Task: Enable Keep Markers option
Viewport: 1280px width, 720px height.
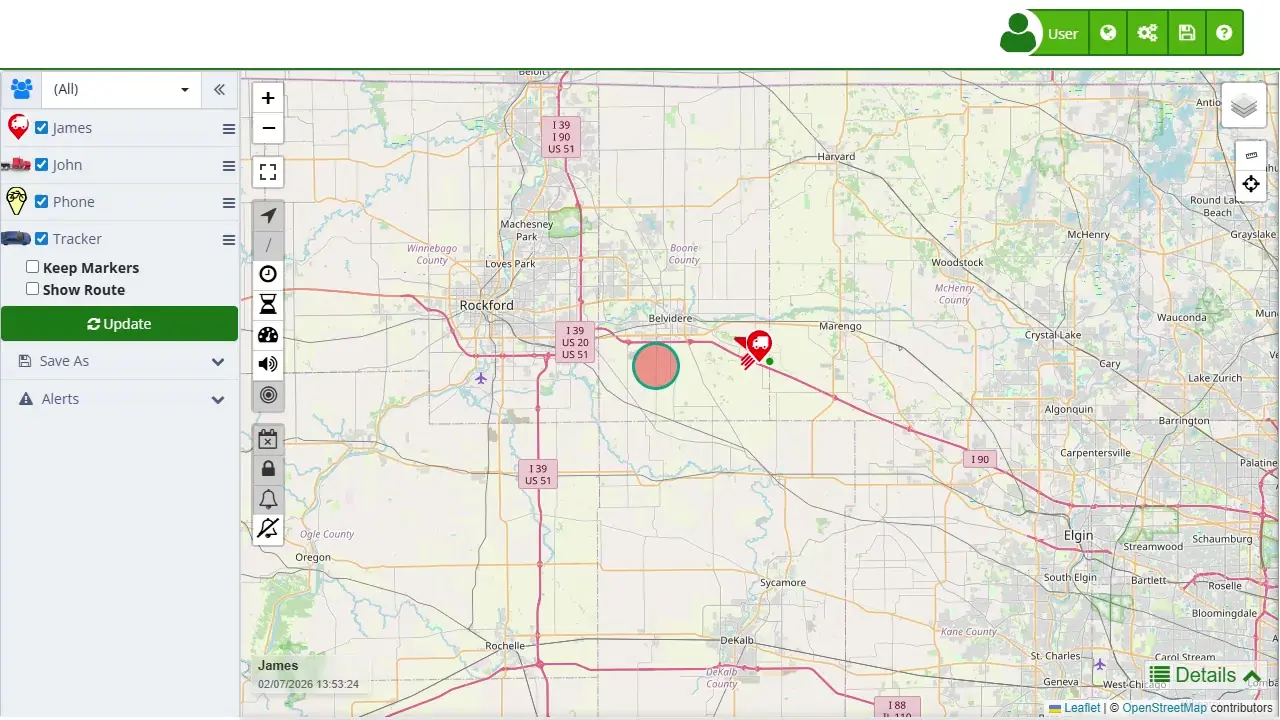Action: tap(33, 267)
